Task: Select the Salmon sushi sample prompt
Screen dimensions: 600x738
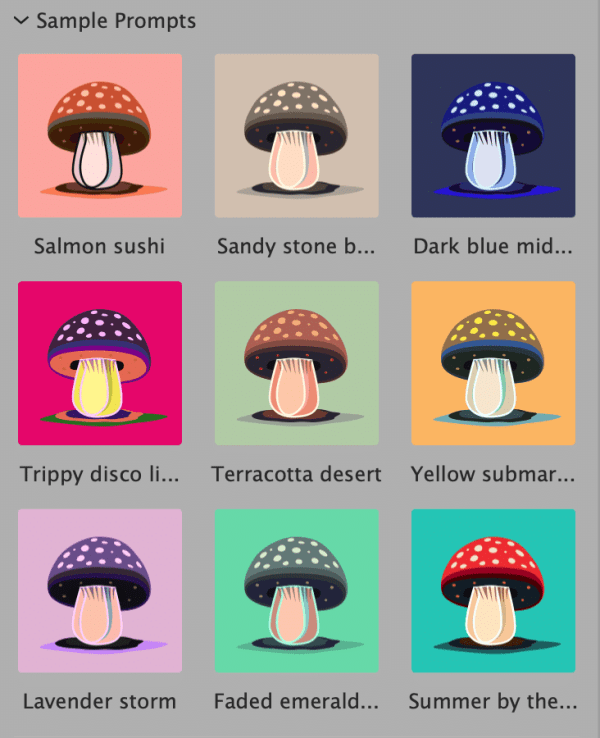Action: 100,136
